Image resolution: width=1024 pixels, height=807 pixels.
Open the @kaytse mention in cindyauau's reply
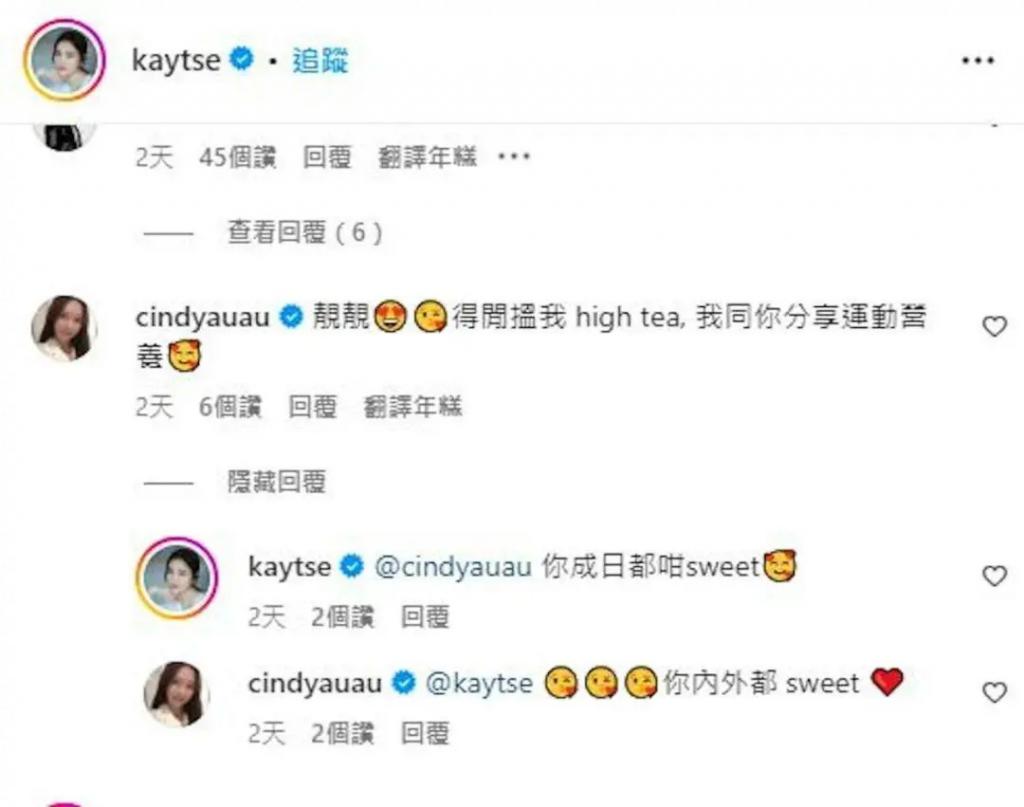pos(479,684)
